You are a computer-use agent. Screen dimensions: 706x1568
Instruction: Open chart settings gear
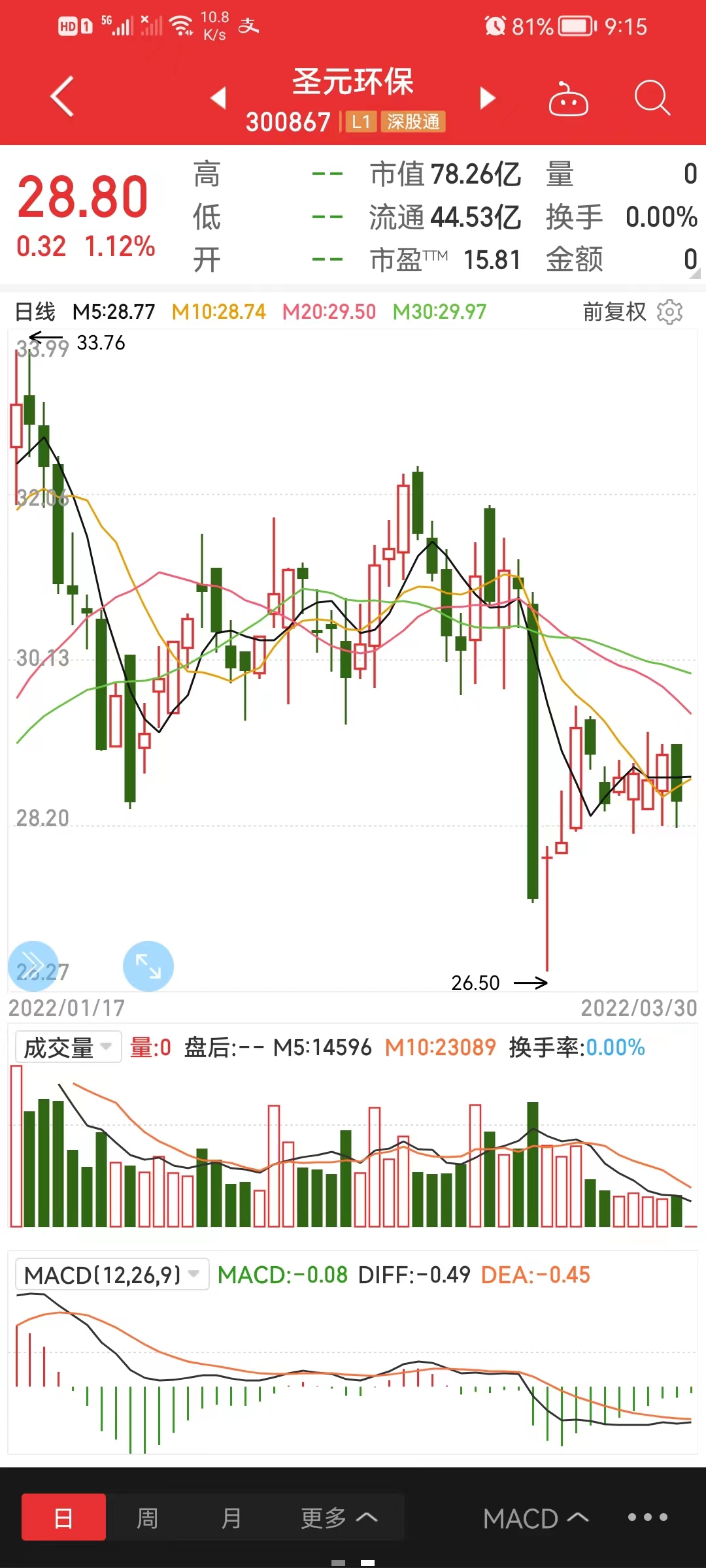(x=670, y=312)
